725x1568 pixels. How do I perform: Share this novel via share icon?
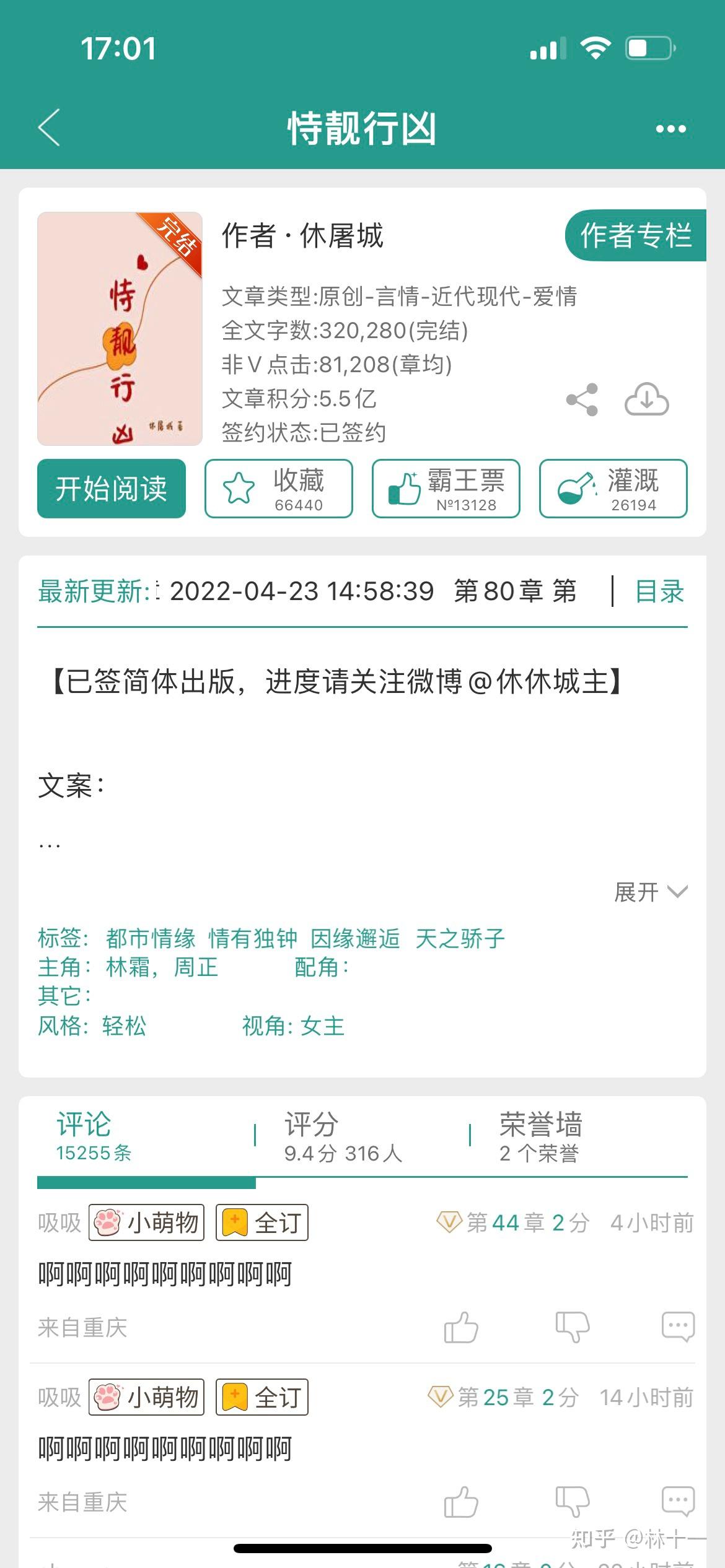[x=582, y=399]
